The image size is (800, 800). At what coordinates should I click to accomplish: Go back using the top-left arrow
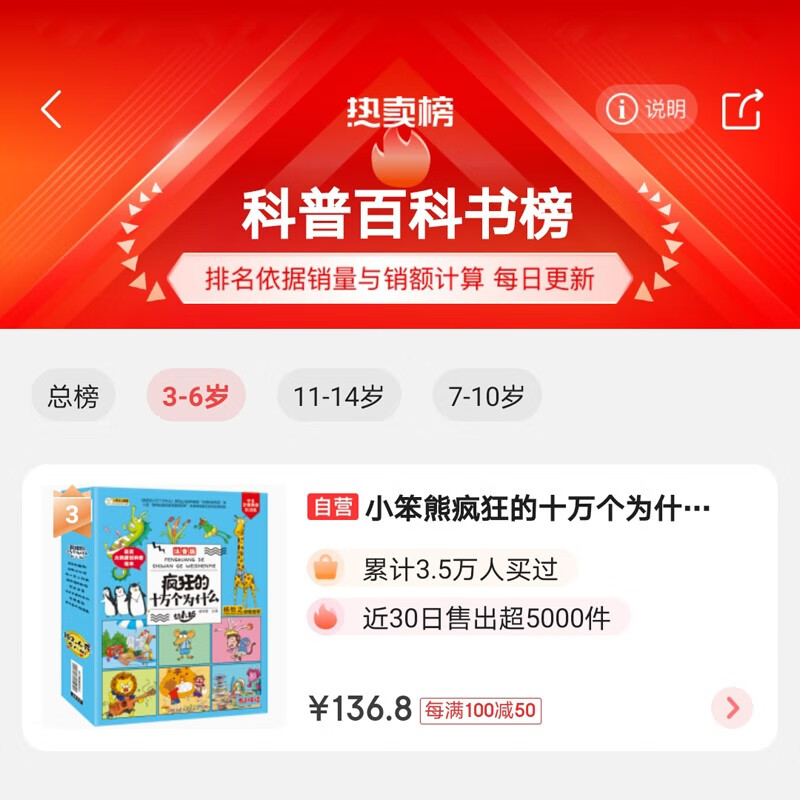[52, 109]
